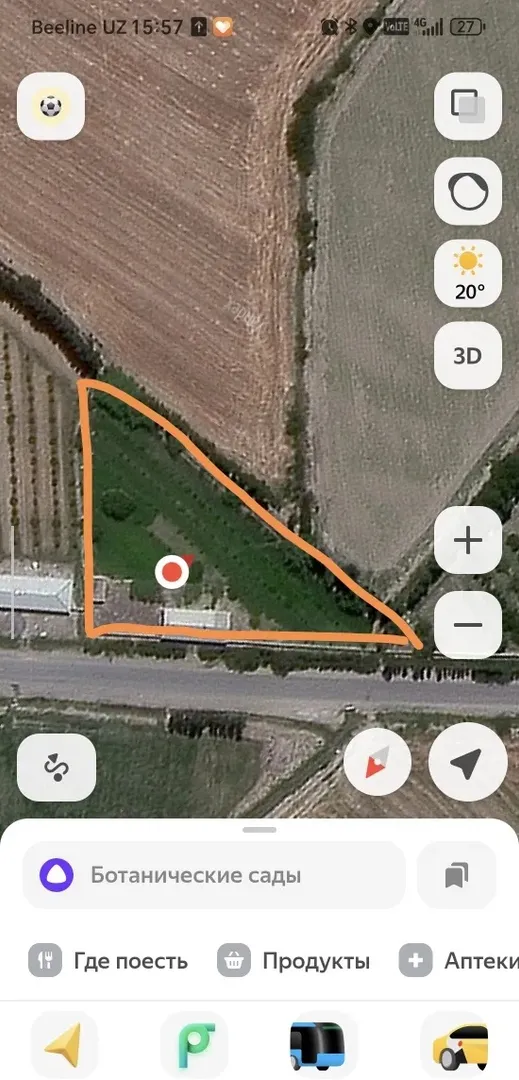Tap the compass to reset orientation

(x=377, y=763)
